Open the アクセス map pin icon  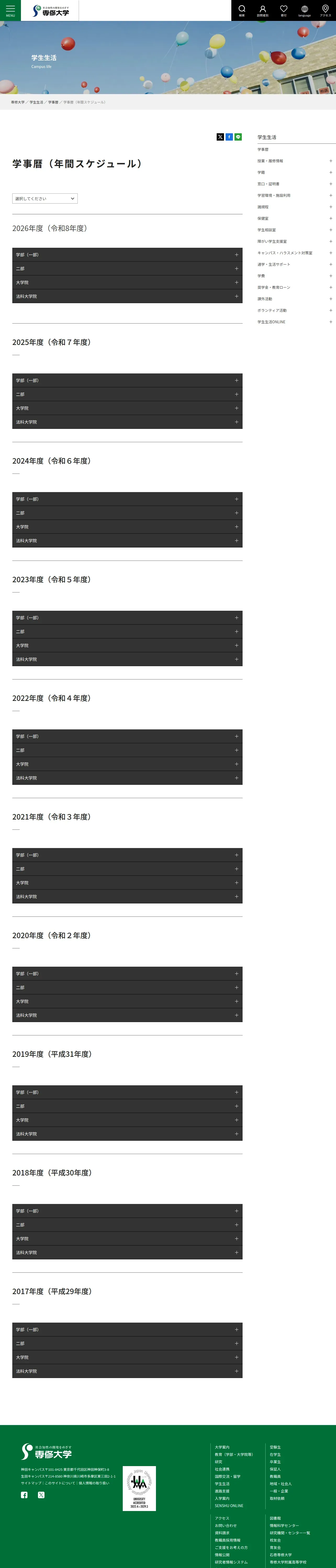[325, 10]
